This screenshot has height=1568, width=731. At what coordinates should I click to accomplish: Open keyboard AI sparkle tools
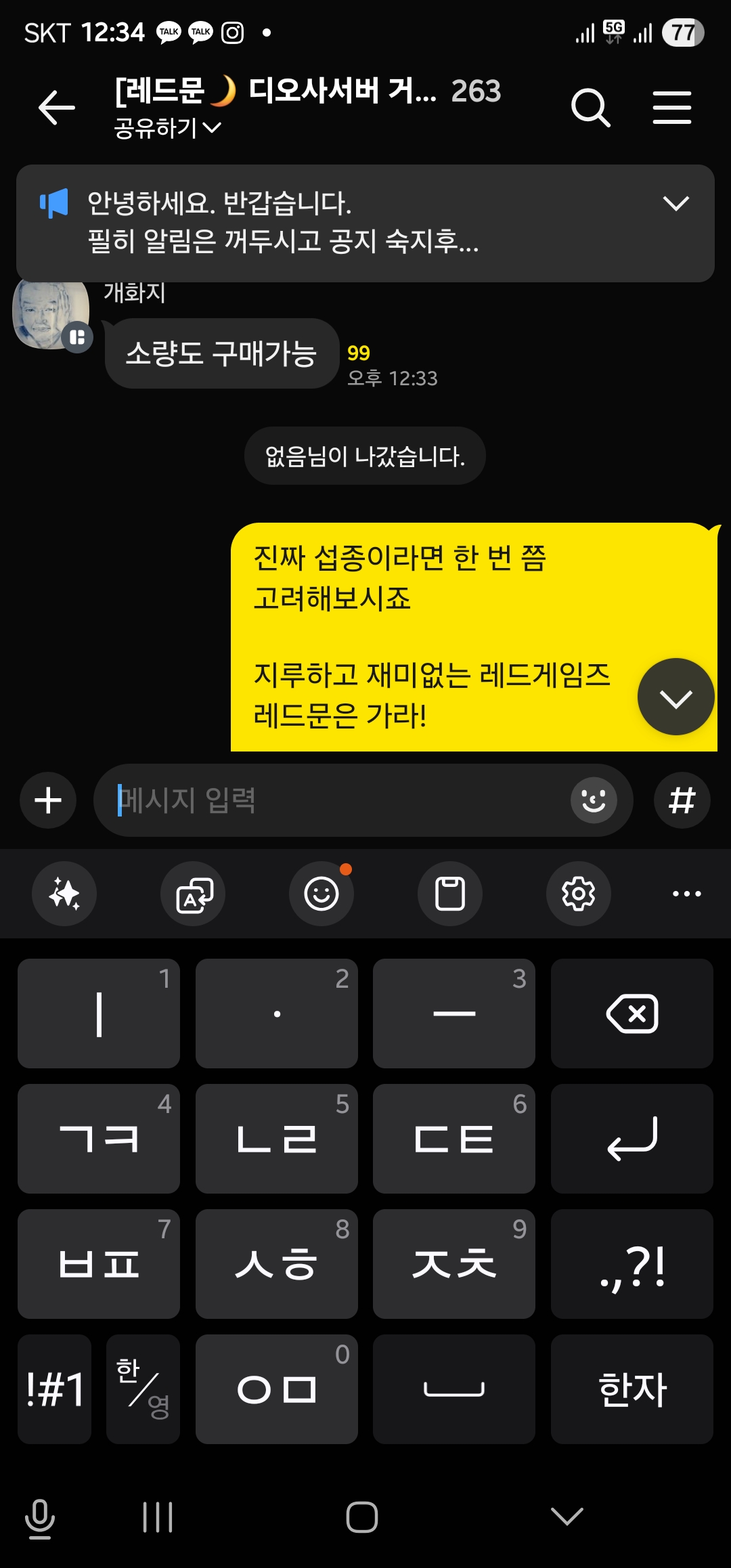64,894
